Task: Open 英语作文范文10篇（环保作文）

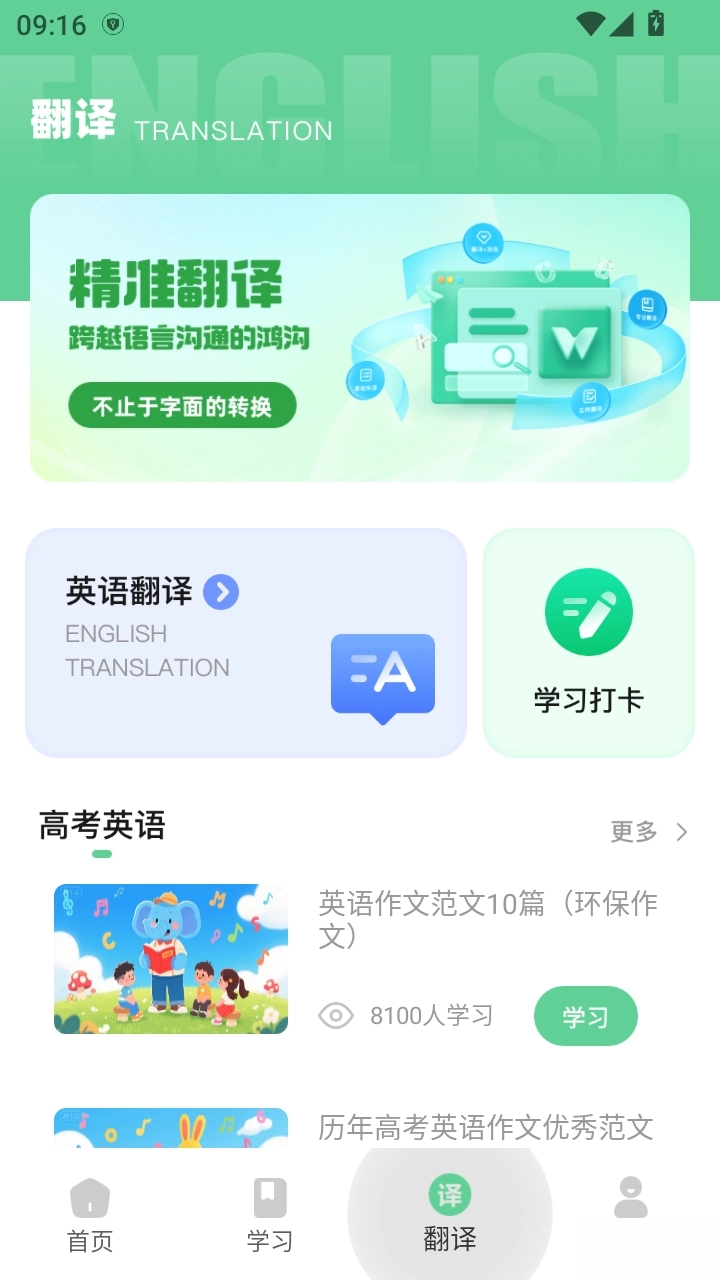Action: coord(486,920)
